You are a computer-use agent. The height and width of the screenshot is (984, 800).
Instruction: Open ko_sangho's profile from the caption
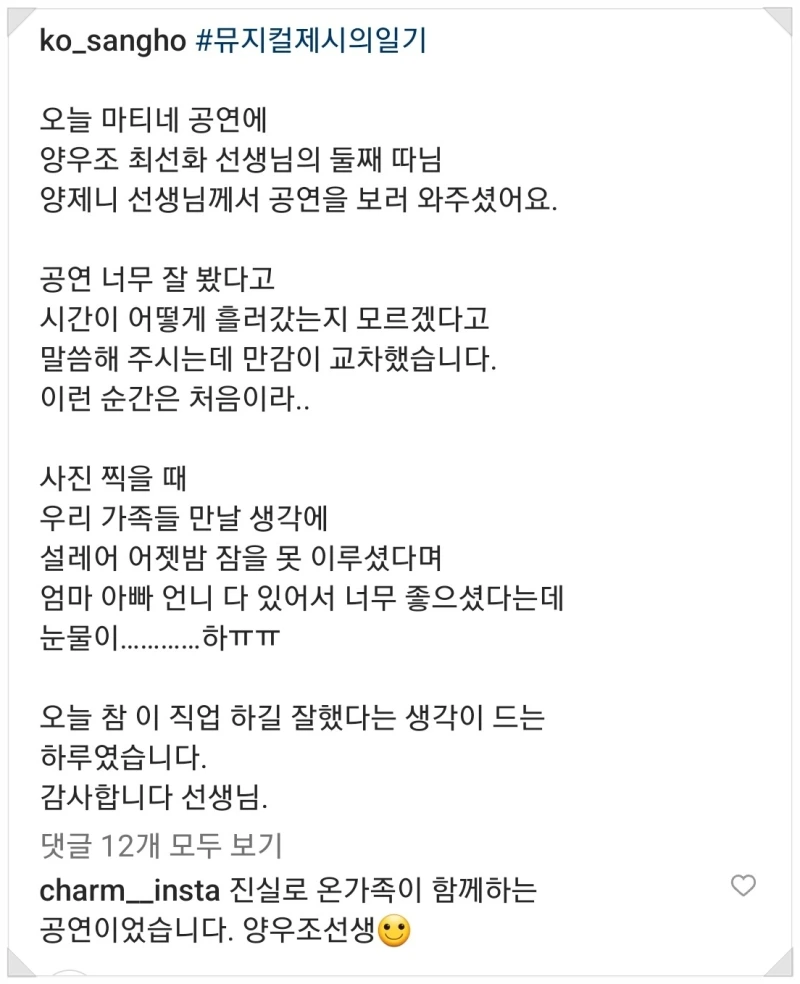(113, 41)
